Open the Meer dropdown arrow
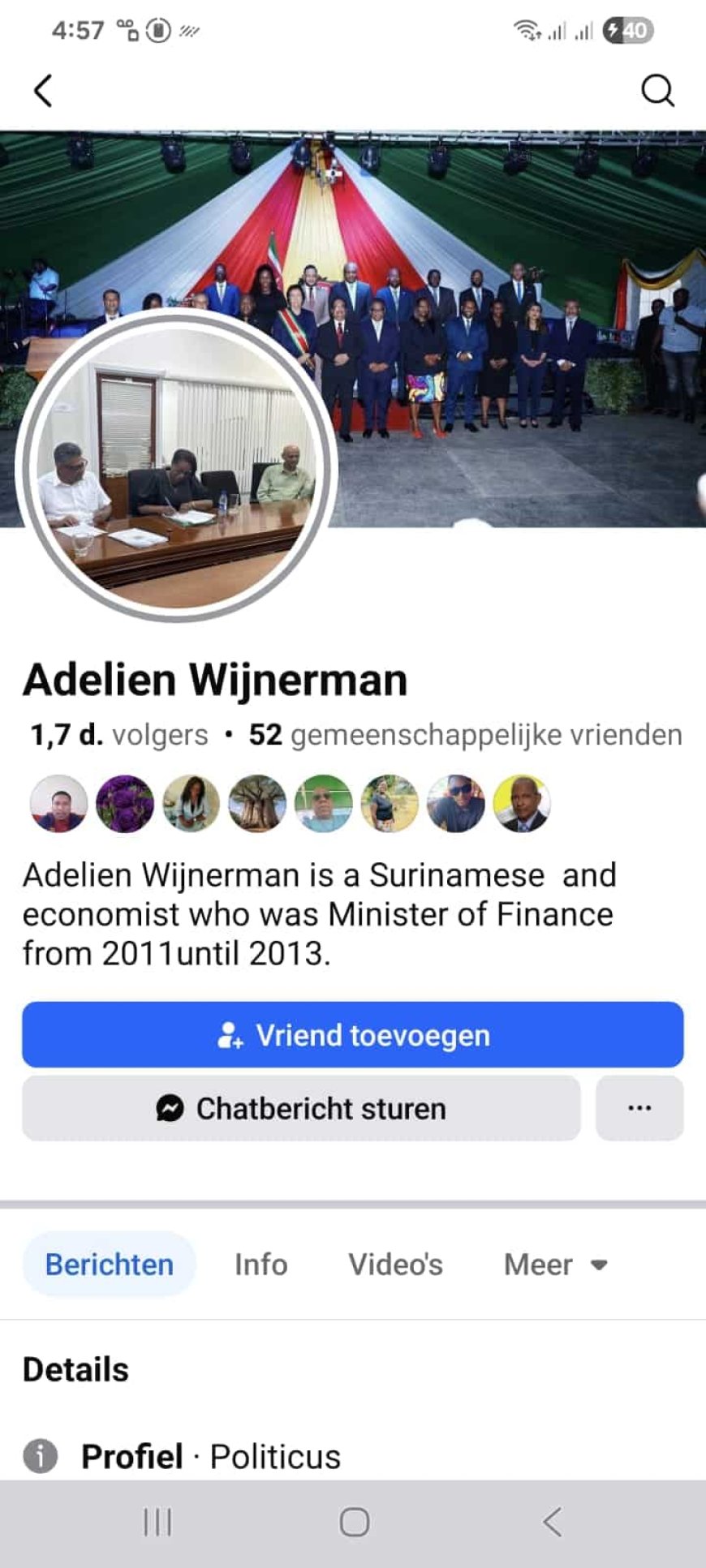706x1568 pixels. tap(599, 1265)
